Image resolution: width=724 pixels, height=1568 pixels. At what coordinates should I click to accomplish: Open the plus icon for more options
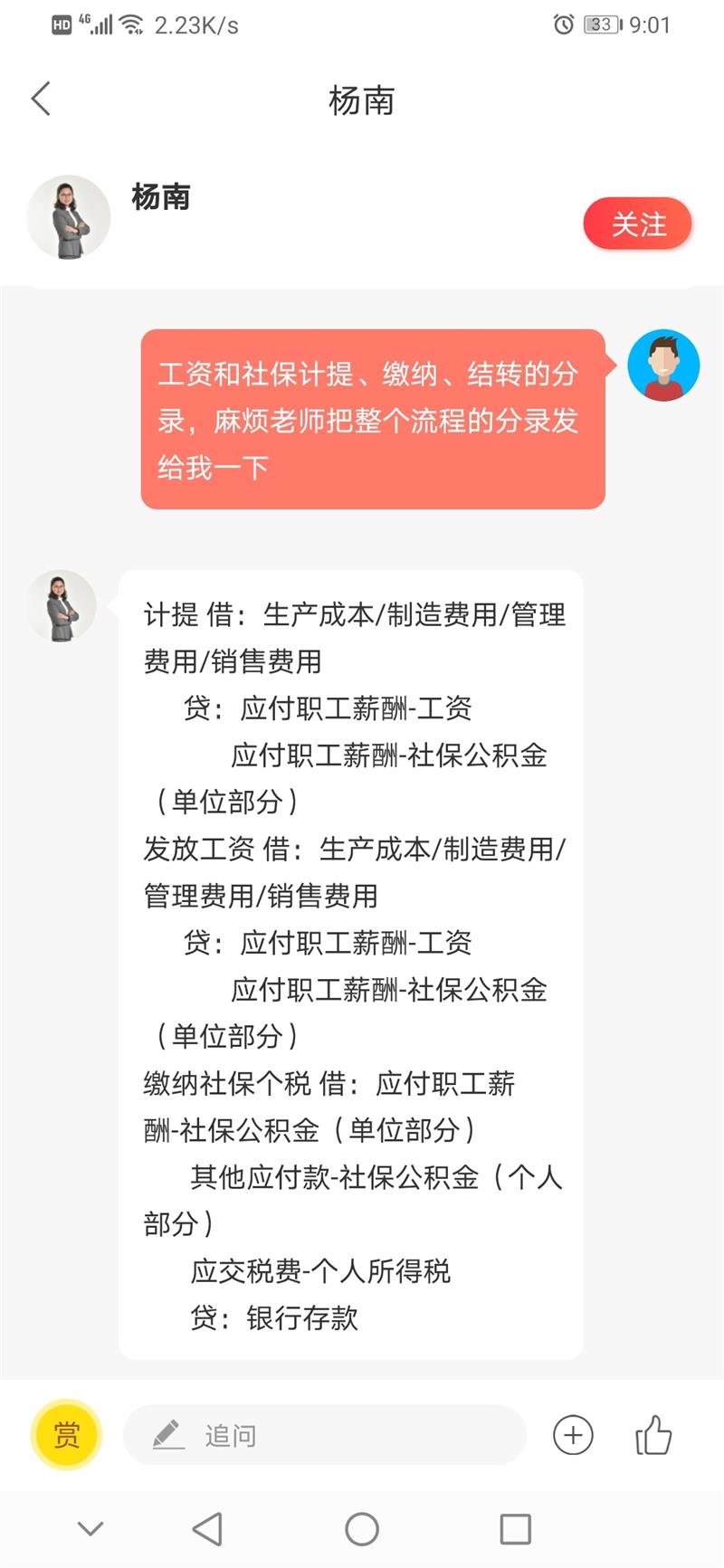[573, 1435]
